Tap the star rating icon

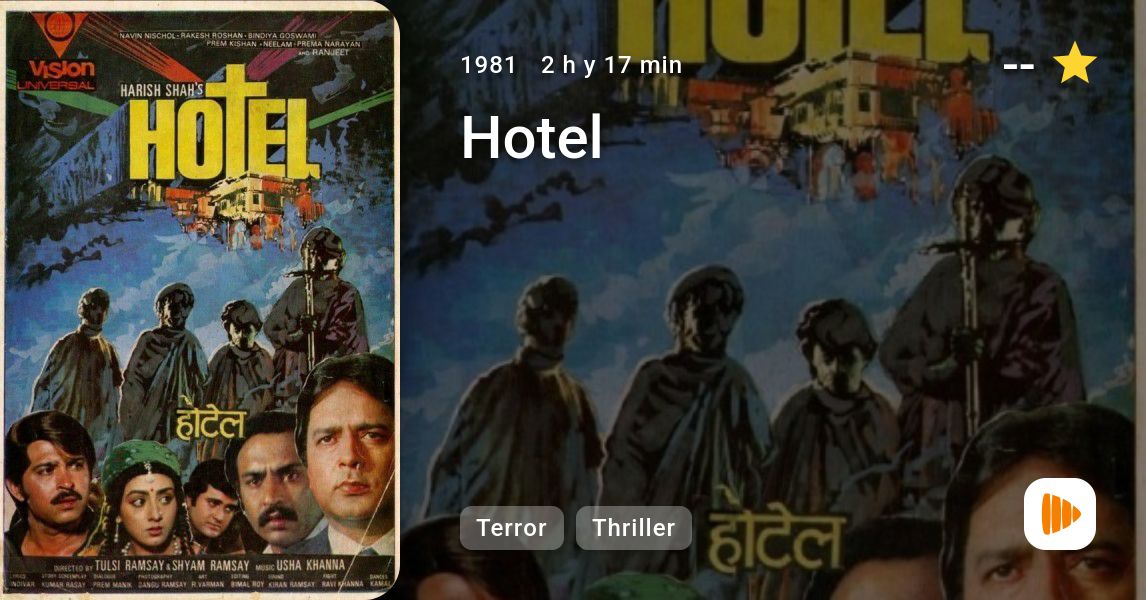1075,64
